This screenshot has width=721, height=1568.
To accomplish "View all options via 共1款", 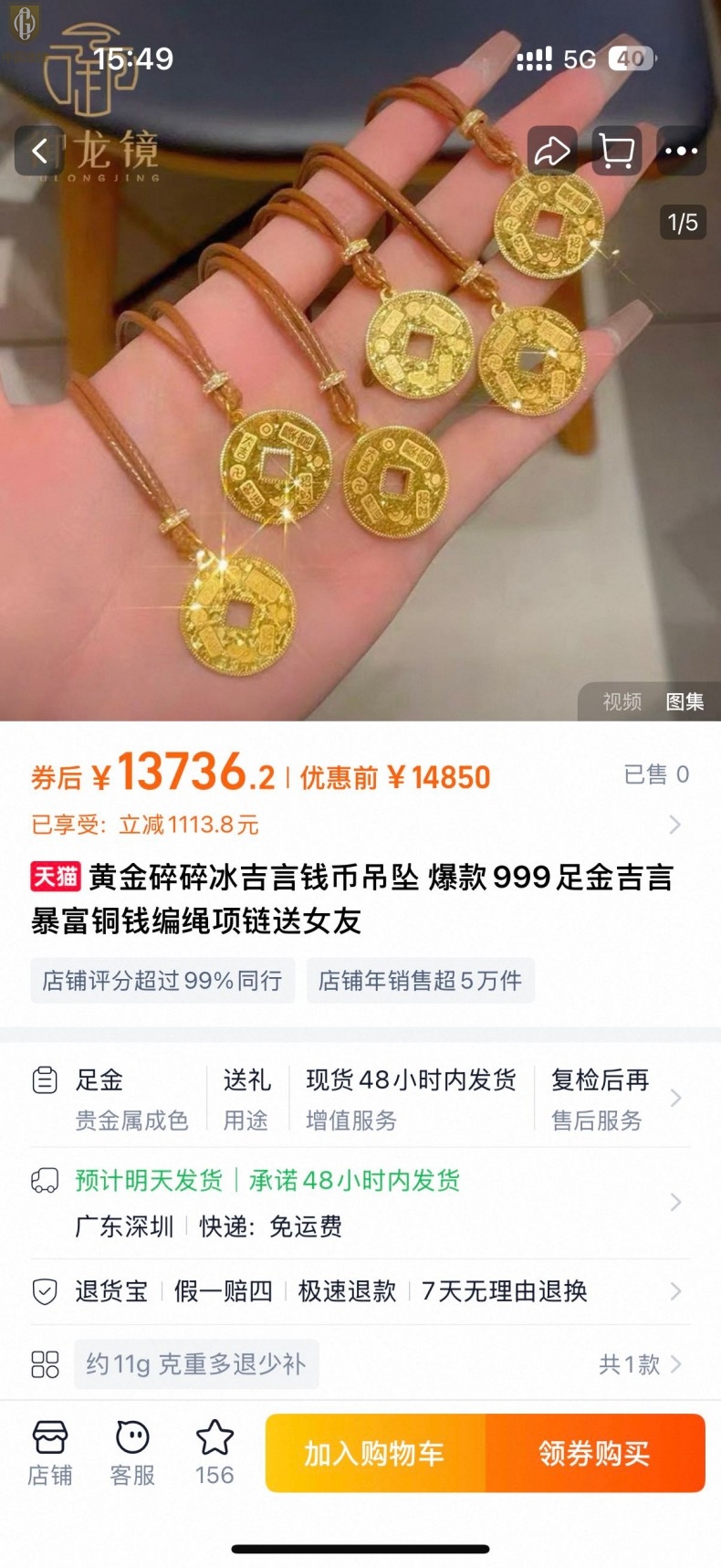I will point(639,1364).
